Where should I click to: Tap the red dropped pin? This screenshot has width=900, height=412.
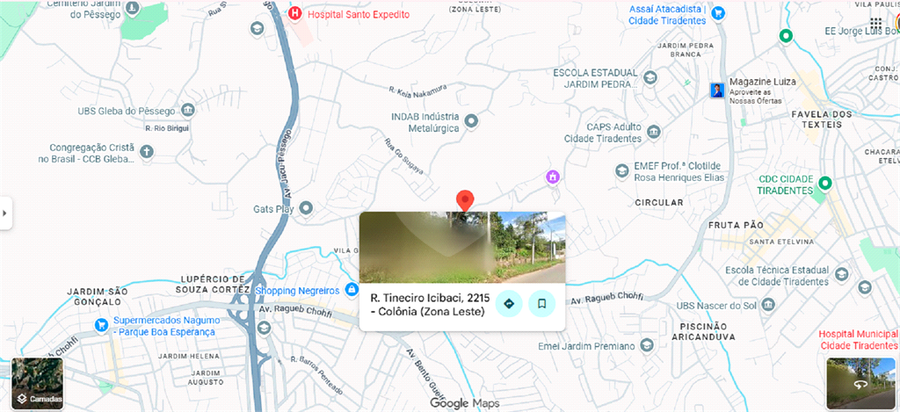(x=464, y=201)
